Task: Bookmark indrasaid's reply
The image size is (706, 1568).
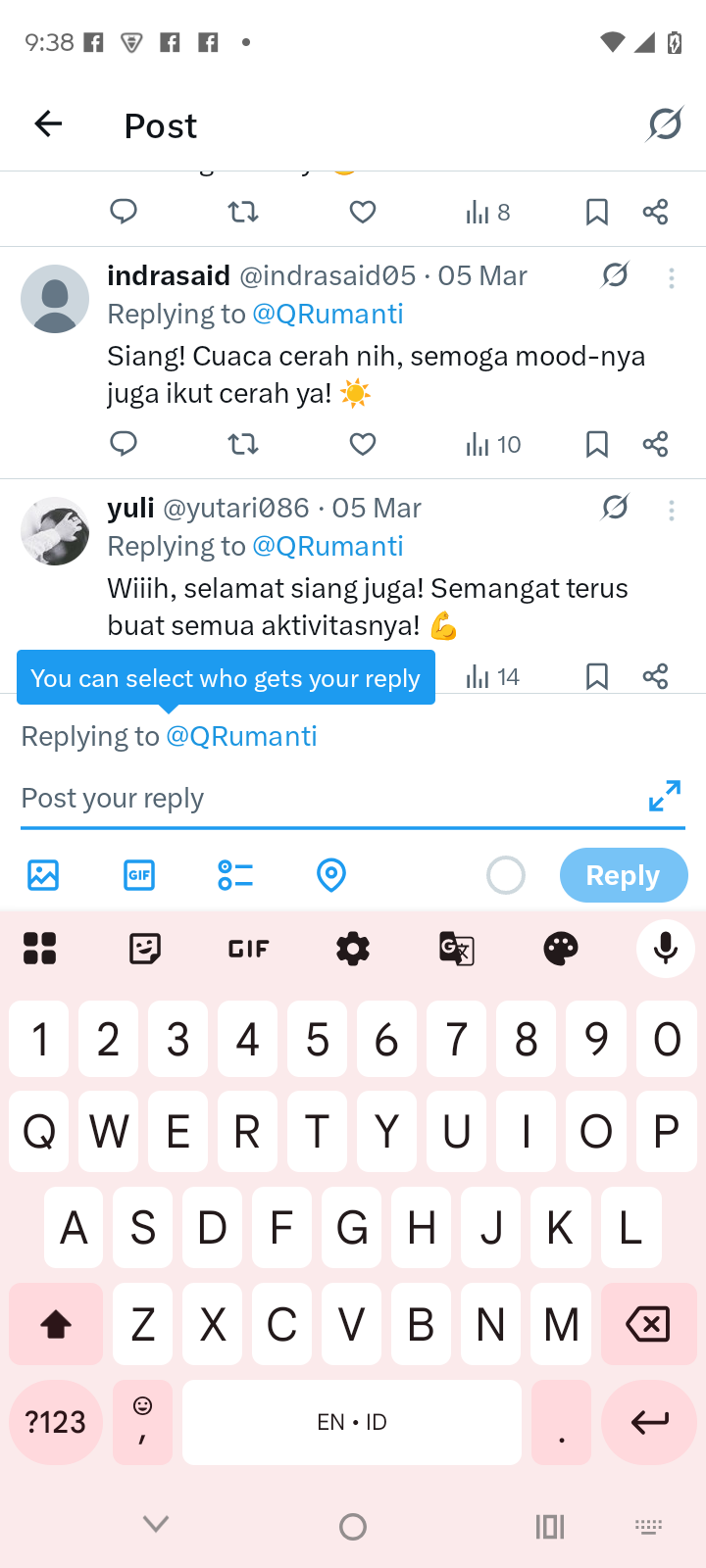Action: [x=596, y=445]
